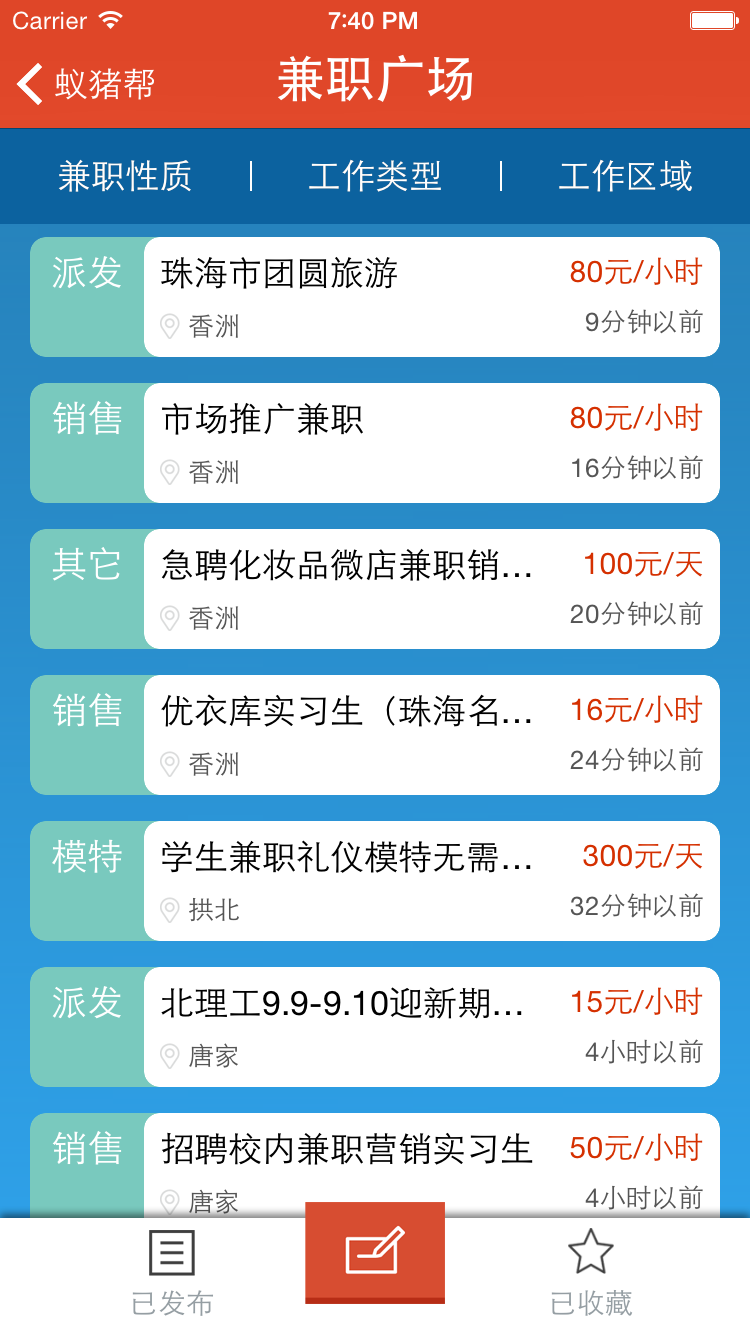Image resolution: width=750 pixels, height=1334 pixels.
Task: Tap the list icon above 已发布
Action: click(171, 1253)
